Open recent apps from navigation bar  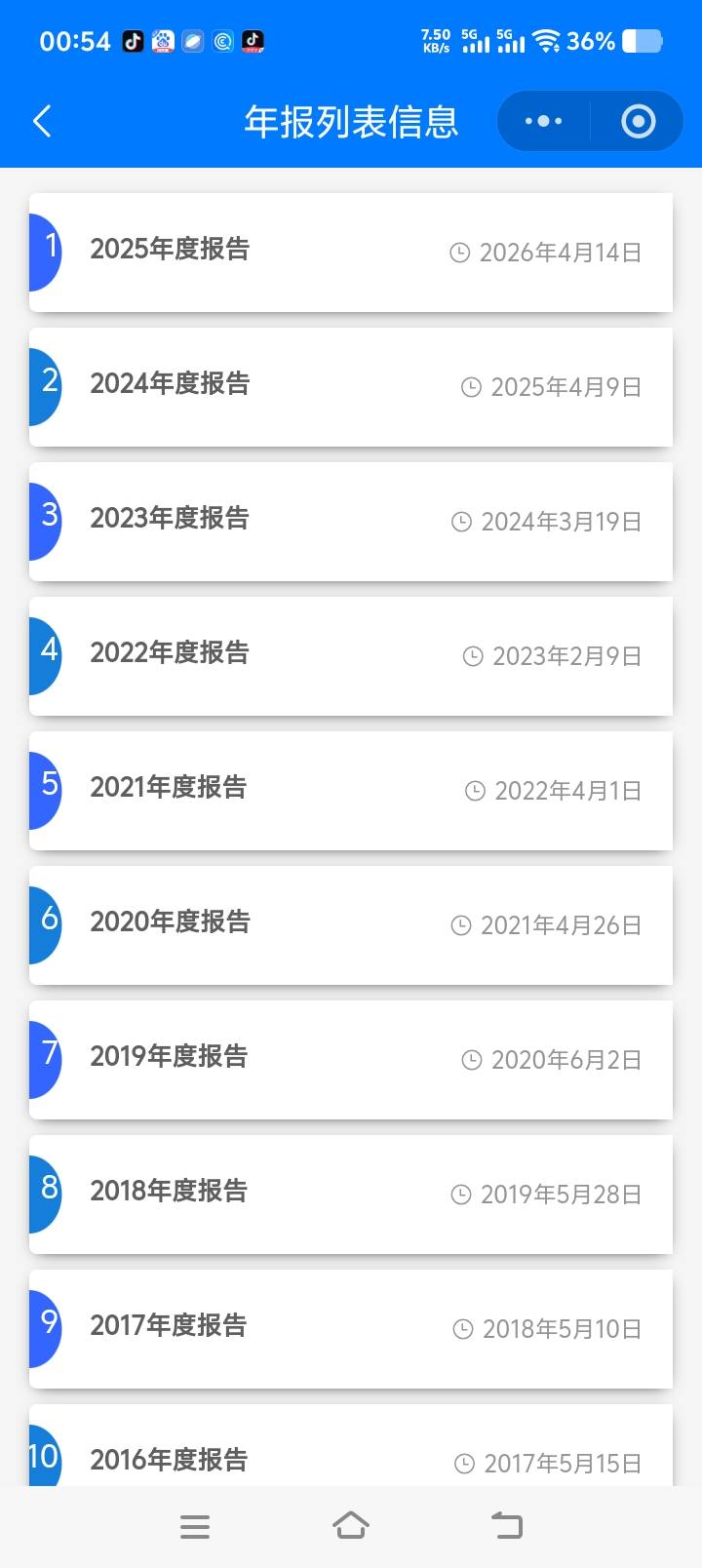(195, 1526)
